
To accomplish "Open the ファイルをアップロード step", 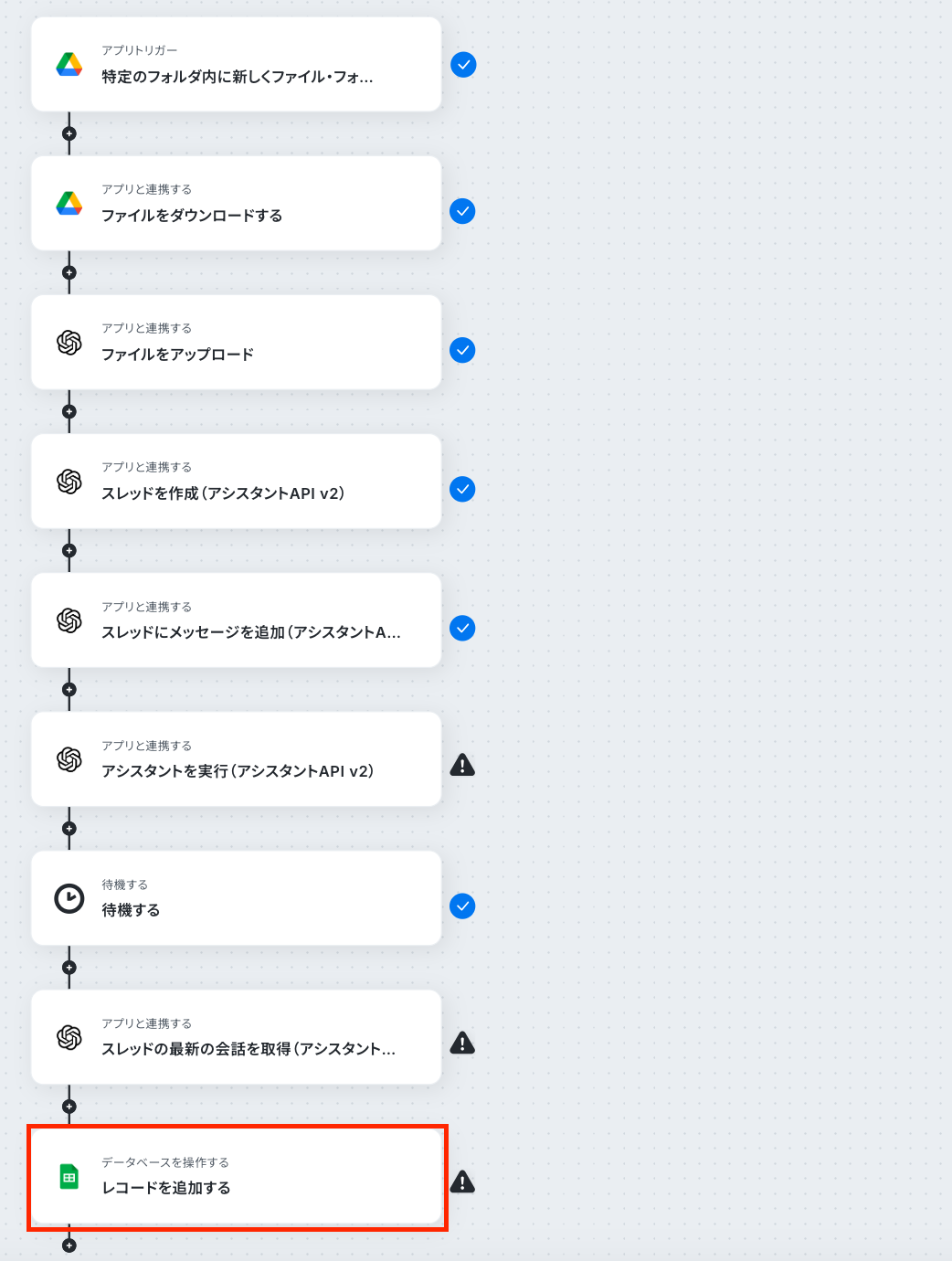I will pyautogui.click(x=236, y=343).
